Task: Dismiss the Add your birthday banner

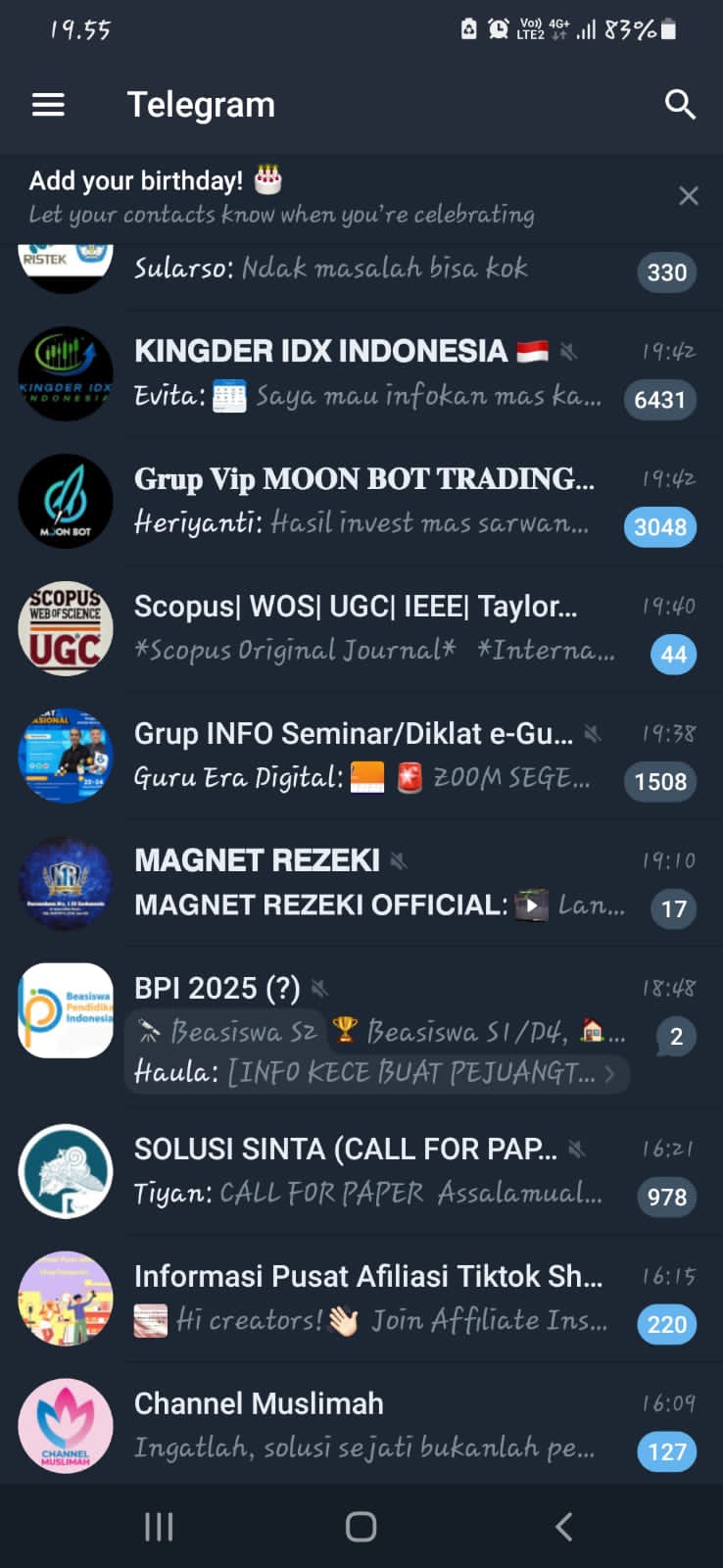Action: [x=689, y=196]
